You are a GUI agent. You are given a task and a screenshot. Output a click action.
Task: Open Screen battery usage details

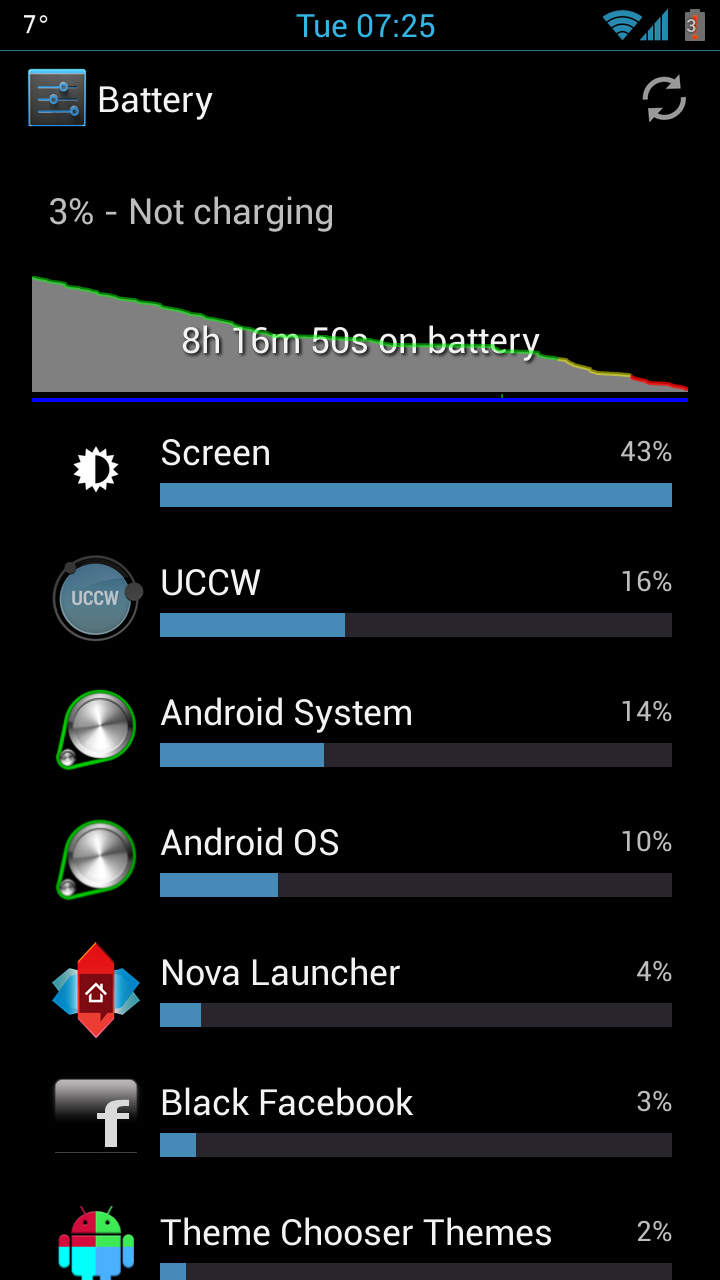click(360, 470)
